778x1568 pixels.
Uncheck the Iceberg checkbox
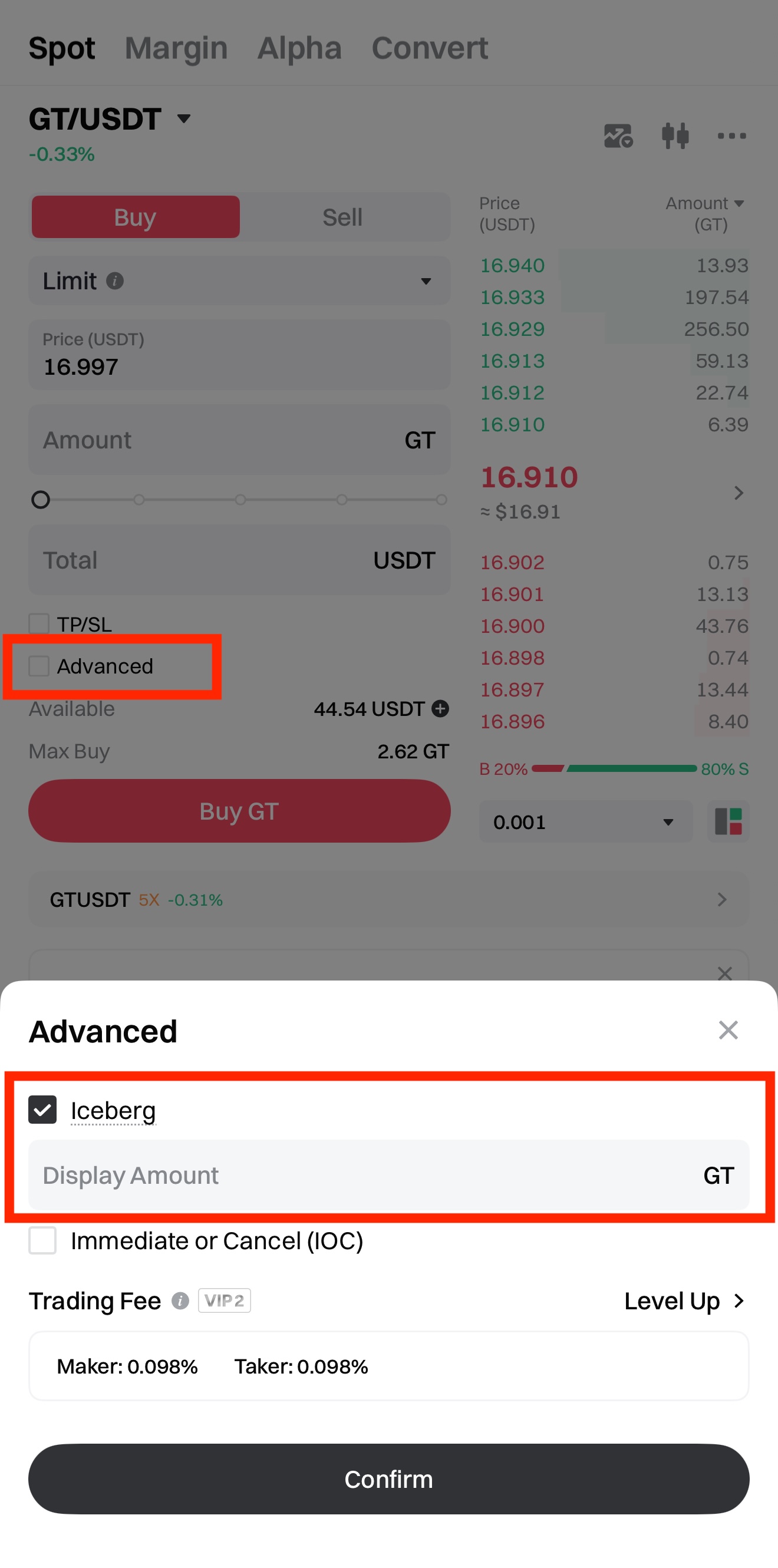(42, 1109)
